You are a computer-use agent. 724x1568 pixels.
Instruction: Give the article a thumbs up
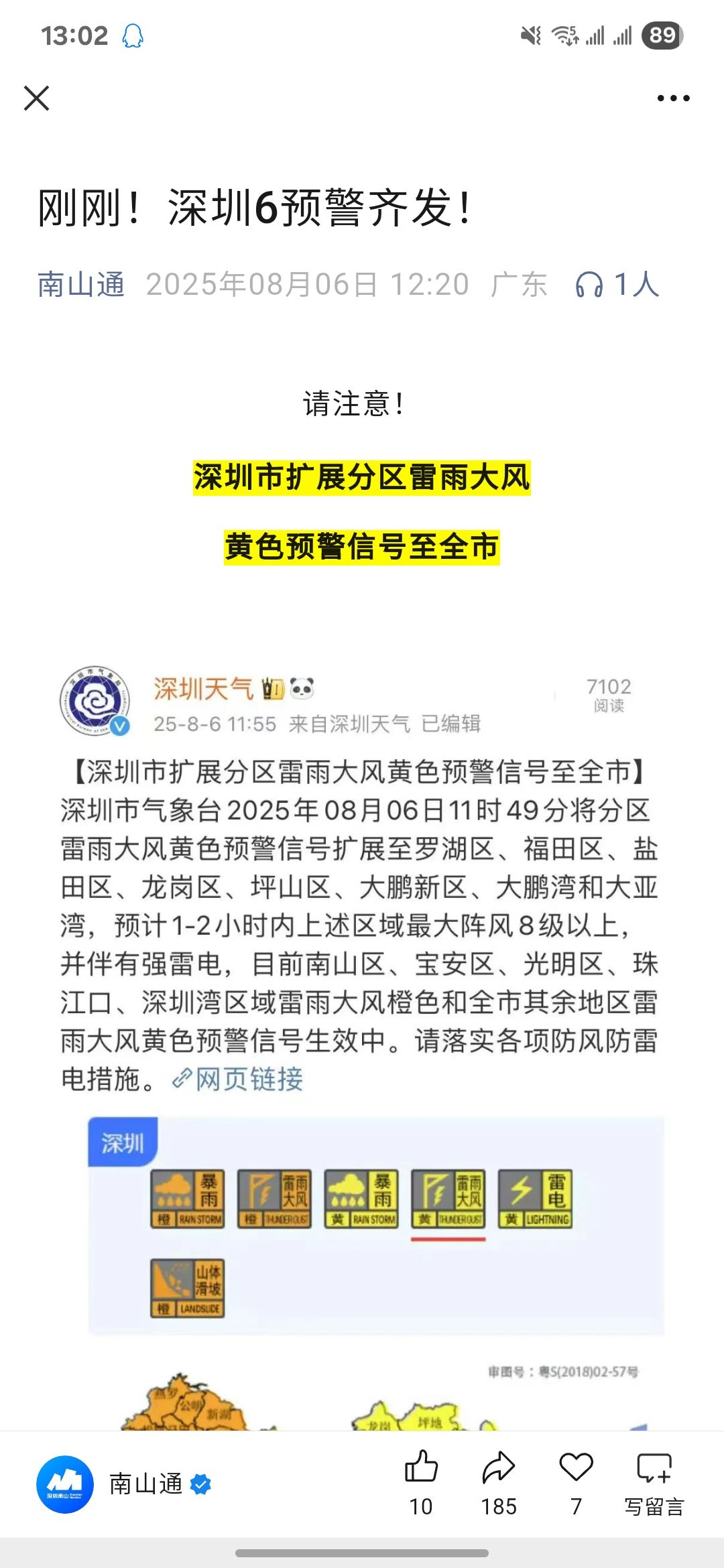pos(421,1483)
